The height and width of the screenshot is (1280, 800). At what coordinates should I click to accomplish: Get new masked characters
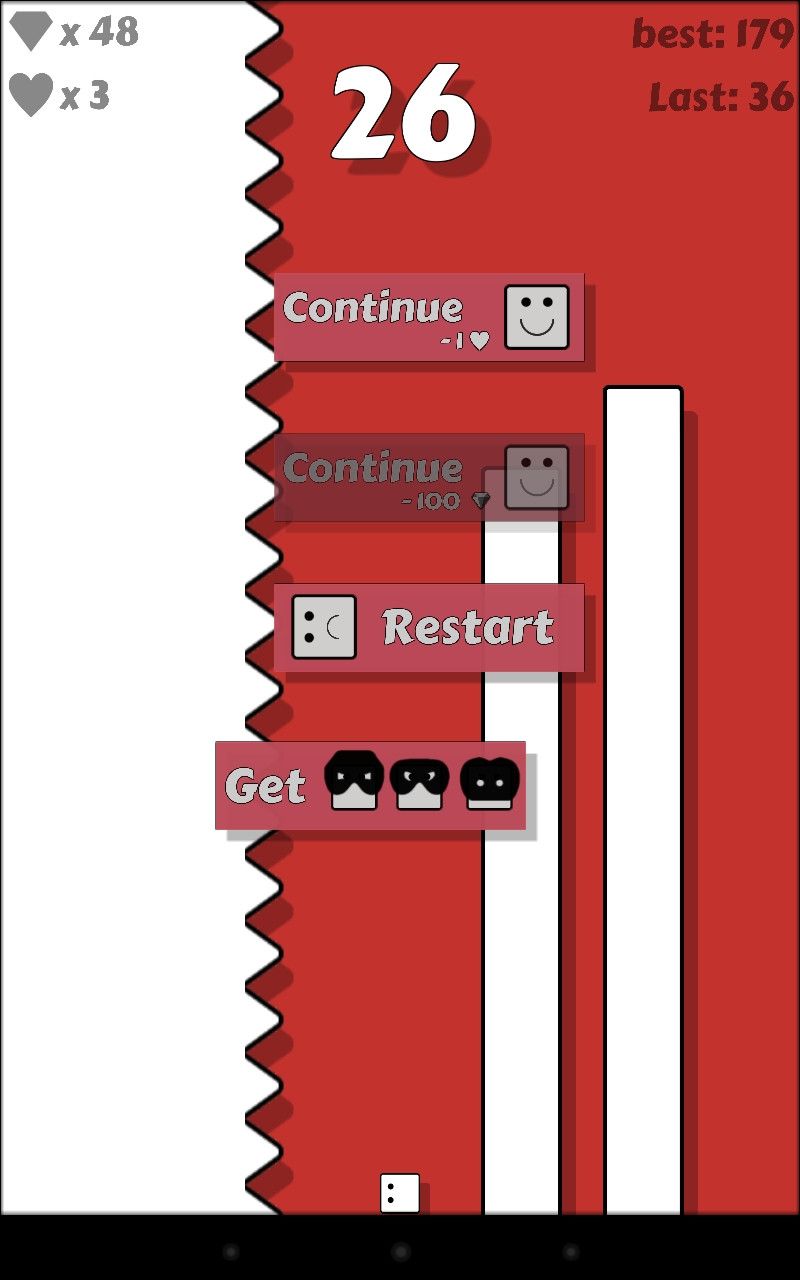click(x=370, y=785)
